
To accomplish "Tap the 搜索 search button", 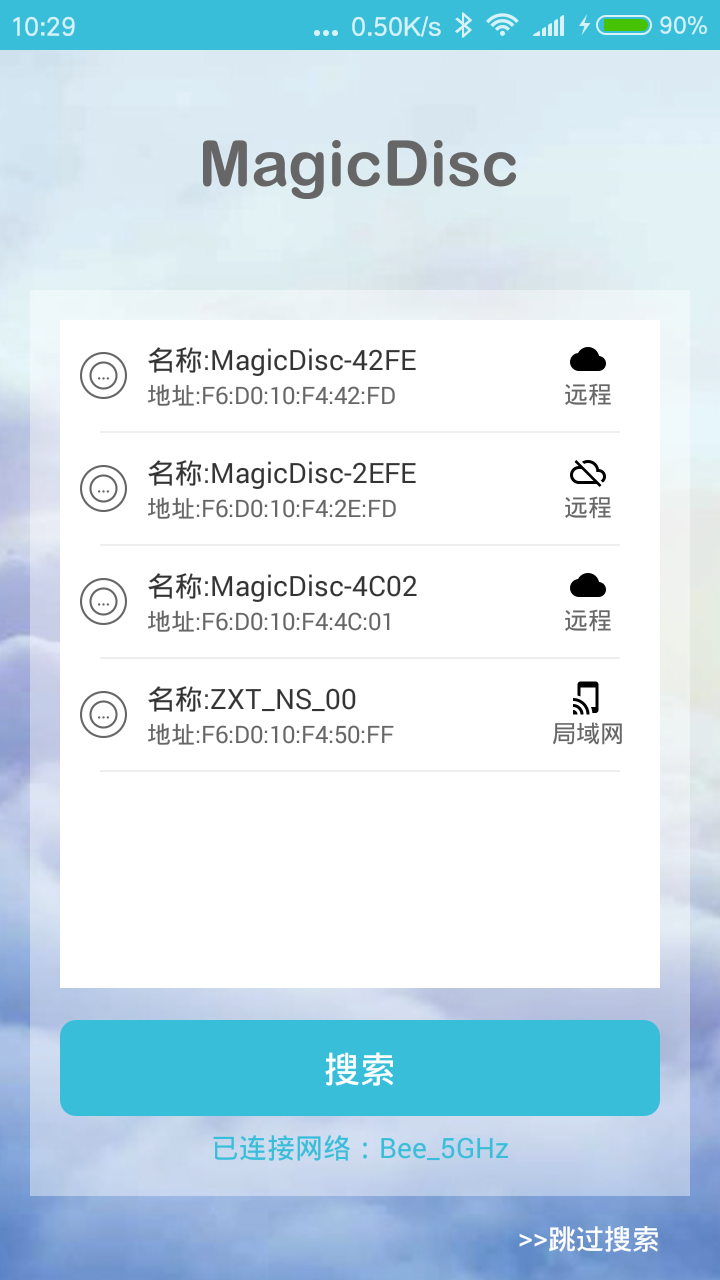I will [360, 1068].
